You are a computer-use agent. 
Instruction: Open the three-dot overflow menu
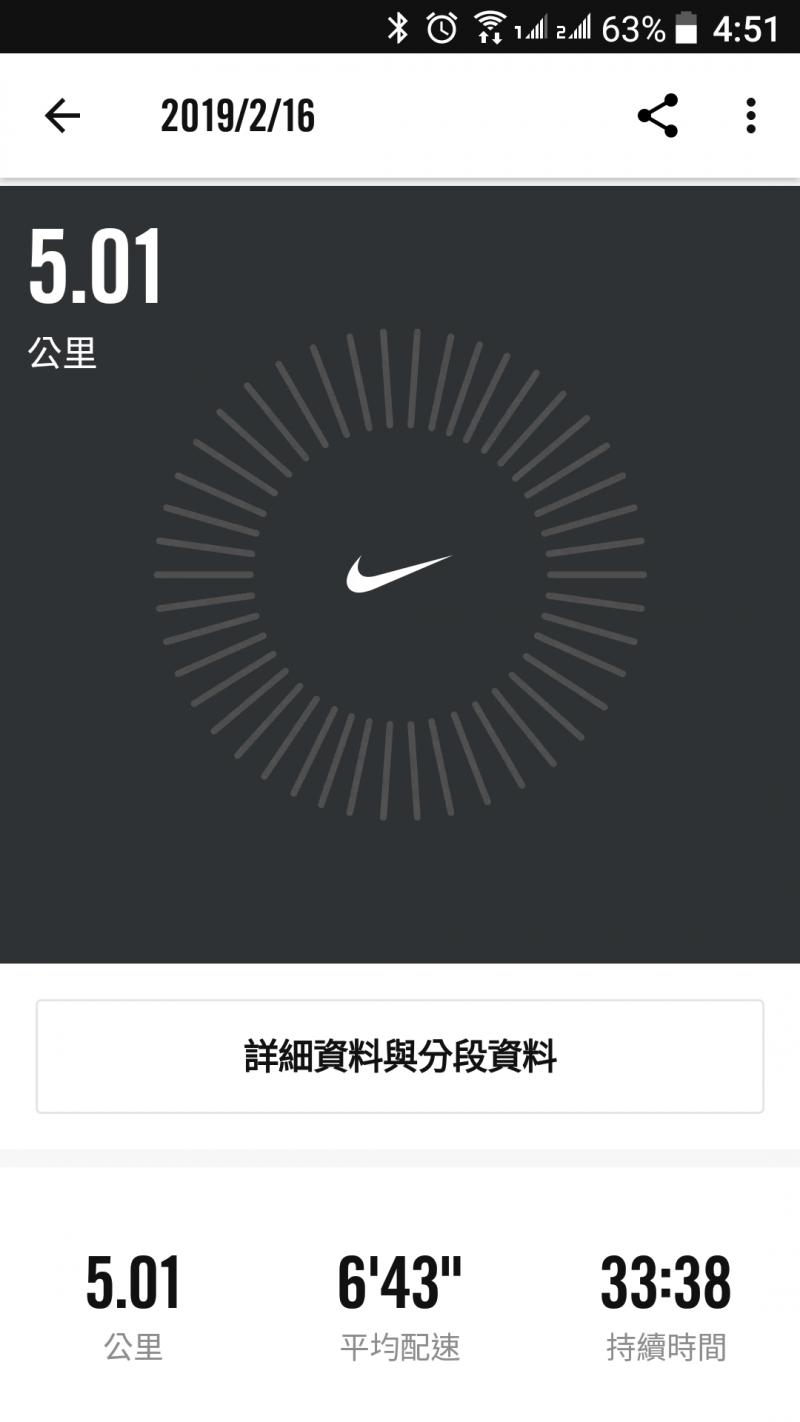coord(751,116)
